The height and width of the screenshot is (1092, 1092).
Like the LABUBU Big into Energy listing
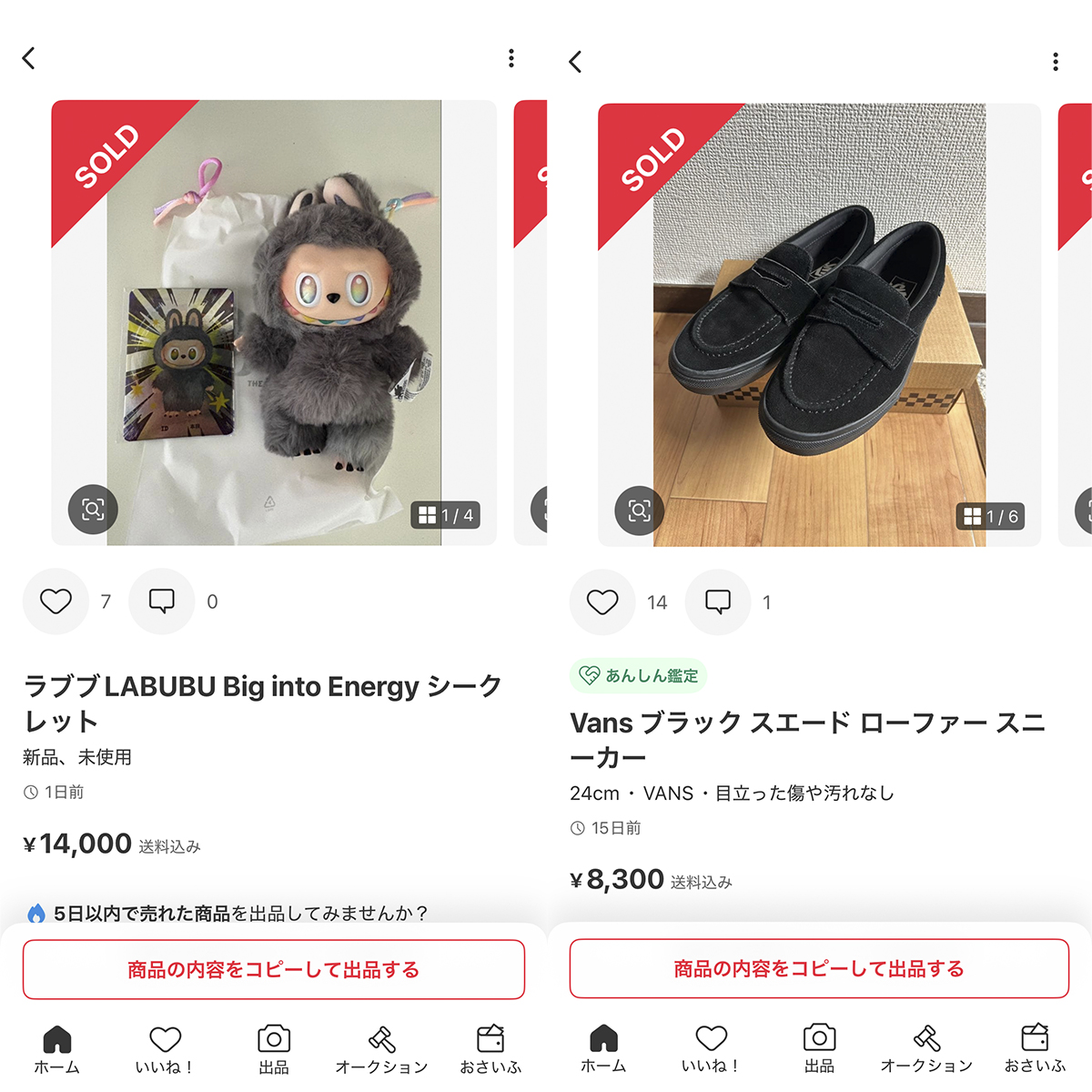click(x=56, y=602)
